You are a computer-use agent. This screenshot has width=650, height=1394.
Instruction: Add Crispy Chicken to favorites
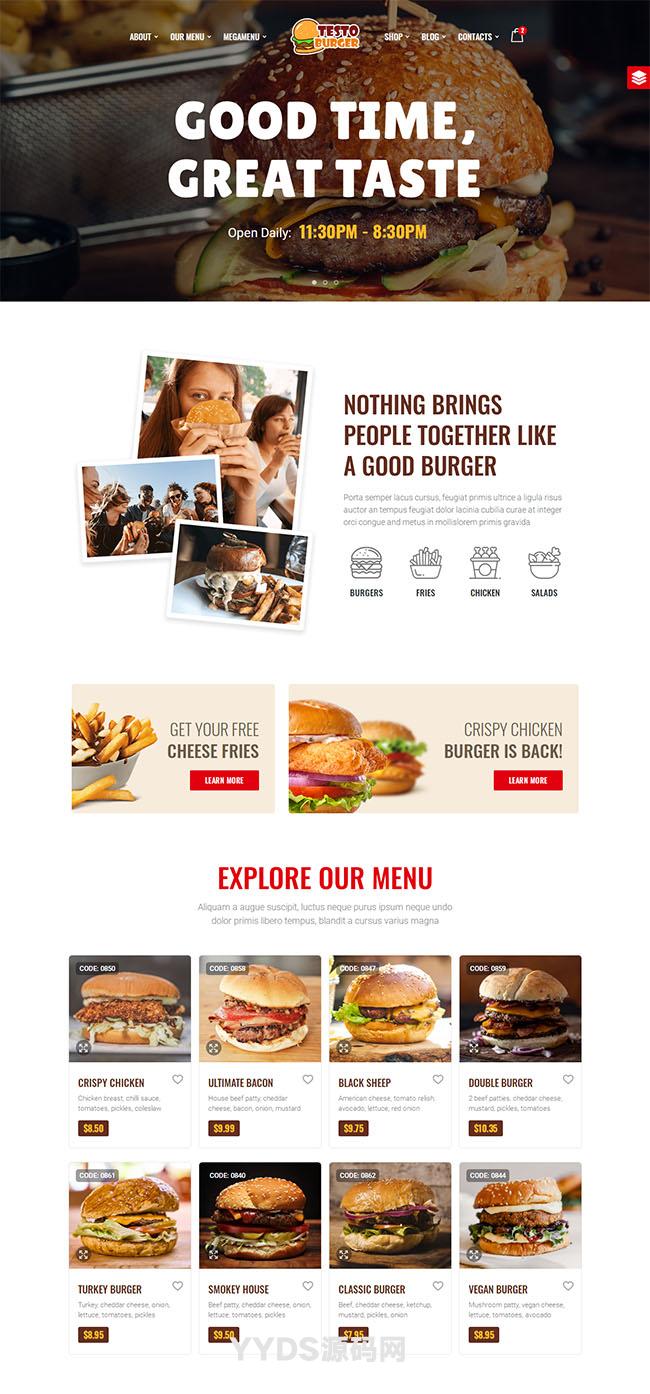178,1080
